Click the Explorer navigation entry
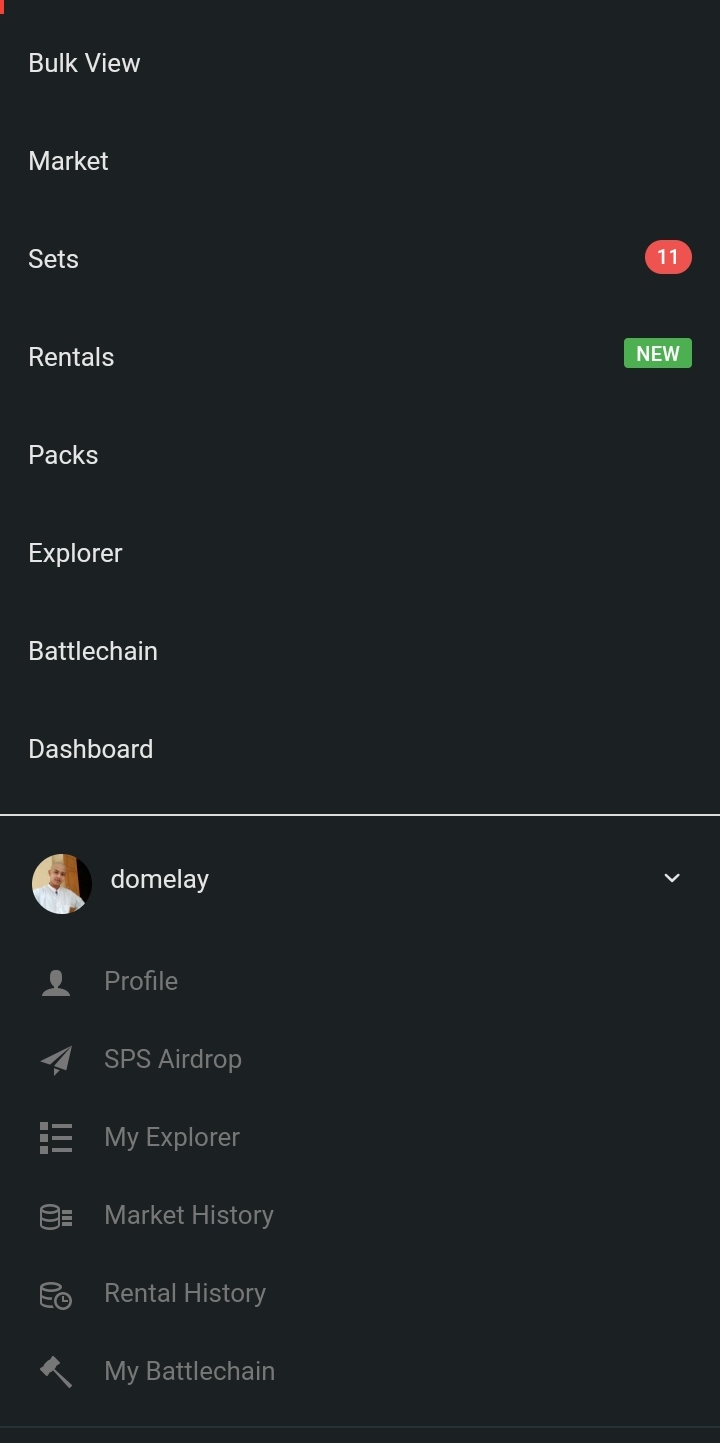 [x=75, y=552]
